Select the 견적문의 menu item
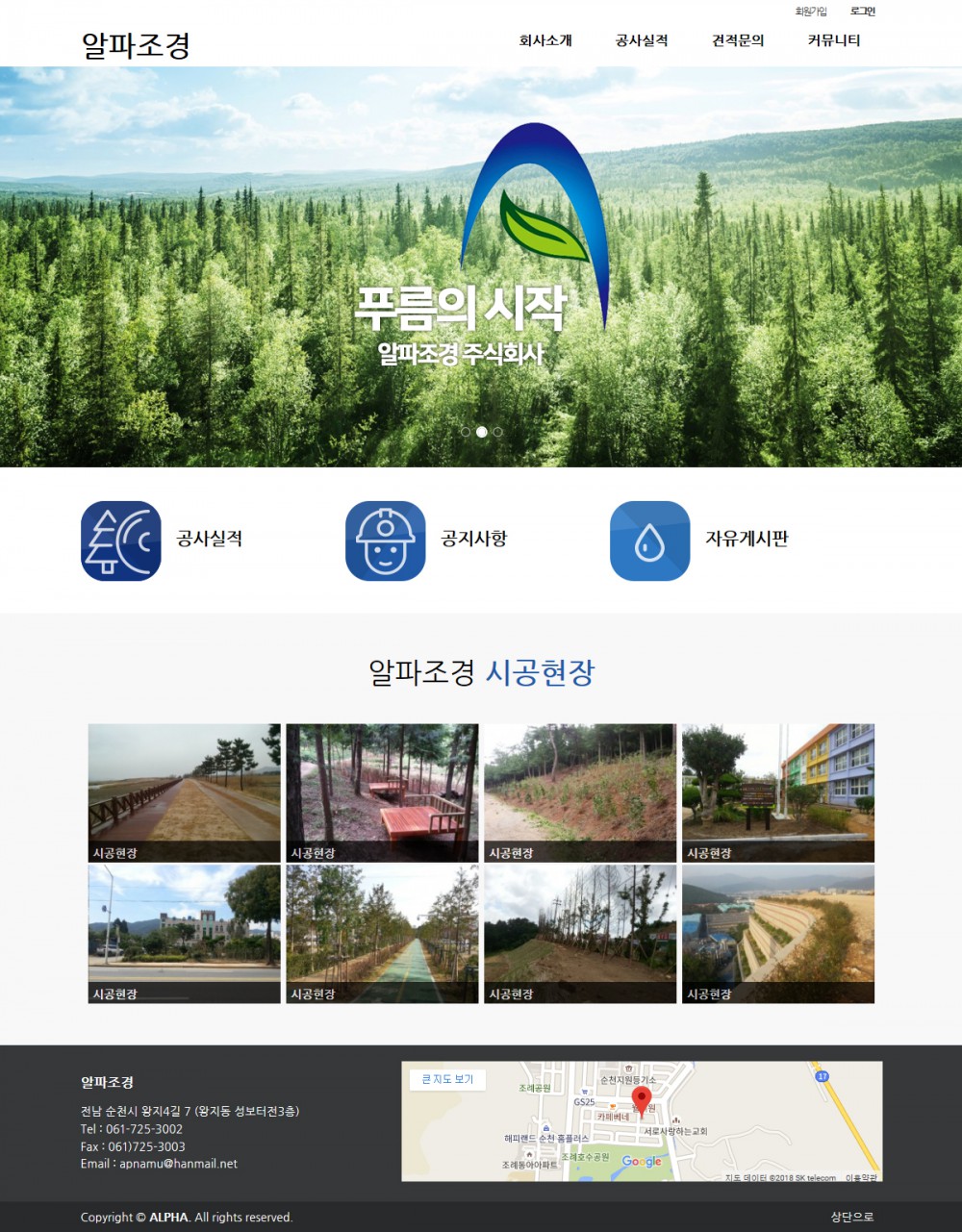This screenshot has width=962, height=1232. pos(738,40)
